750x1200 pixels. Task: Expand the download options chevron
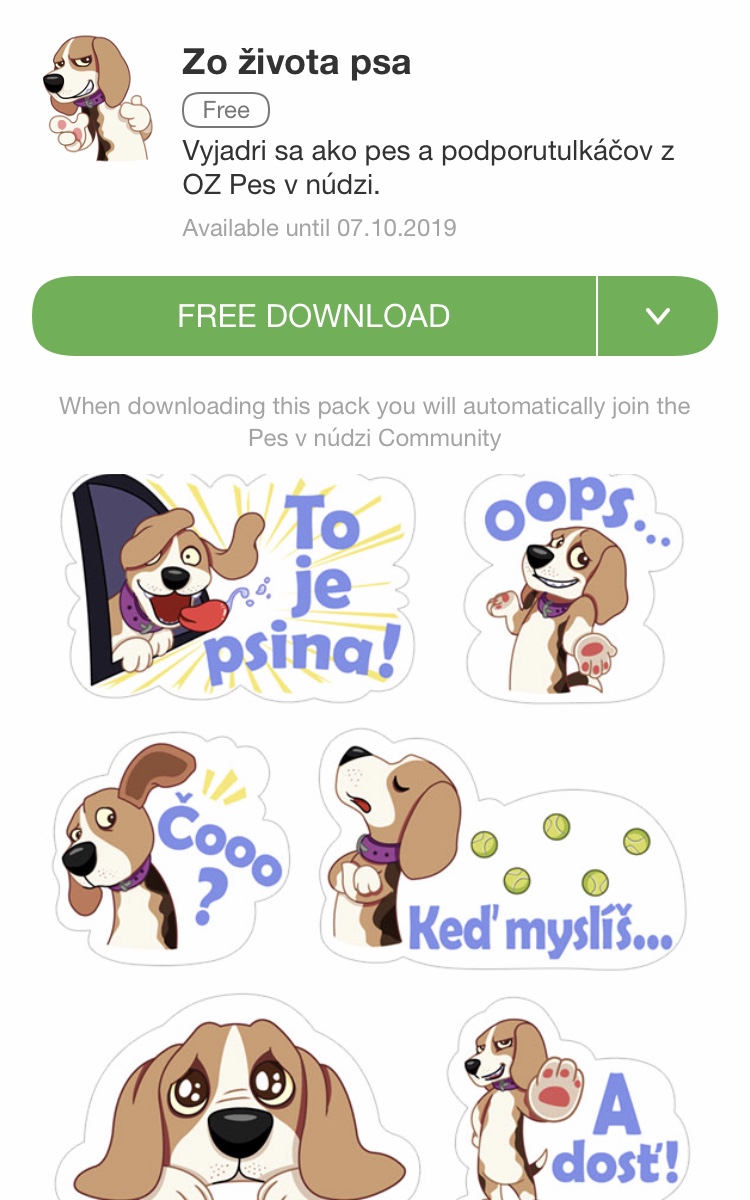tap(657, 316)
